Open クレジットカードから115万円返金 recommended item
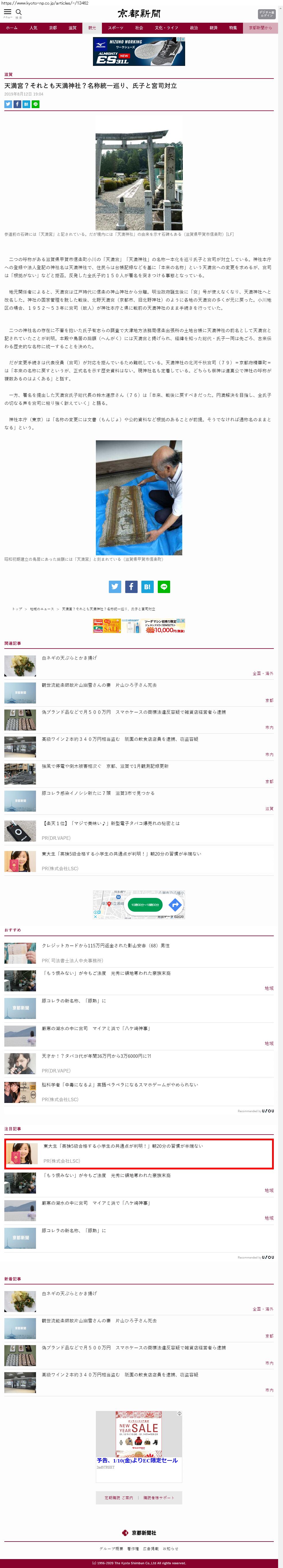This screenshot has height=1568, width=283. [x=106, y=946]
